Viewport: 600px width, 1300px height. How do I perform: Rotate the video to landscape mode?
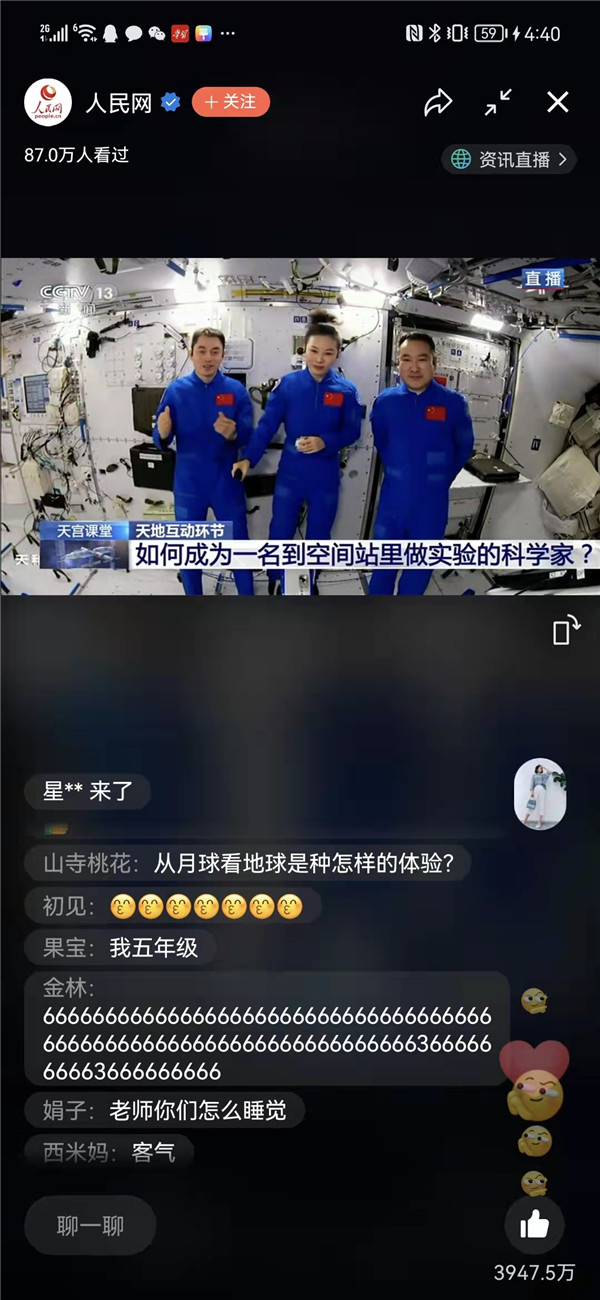click(565, 632)
